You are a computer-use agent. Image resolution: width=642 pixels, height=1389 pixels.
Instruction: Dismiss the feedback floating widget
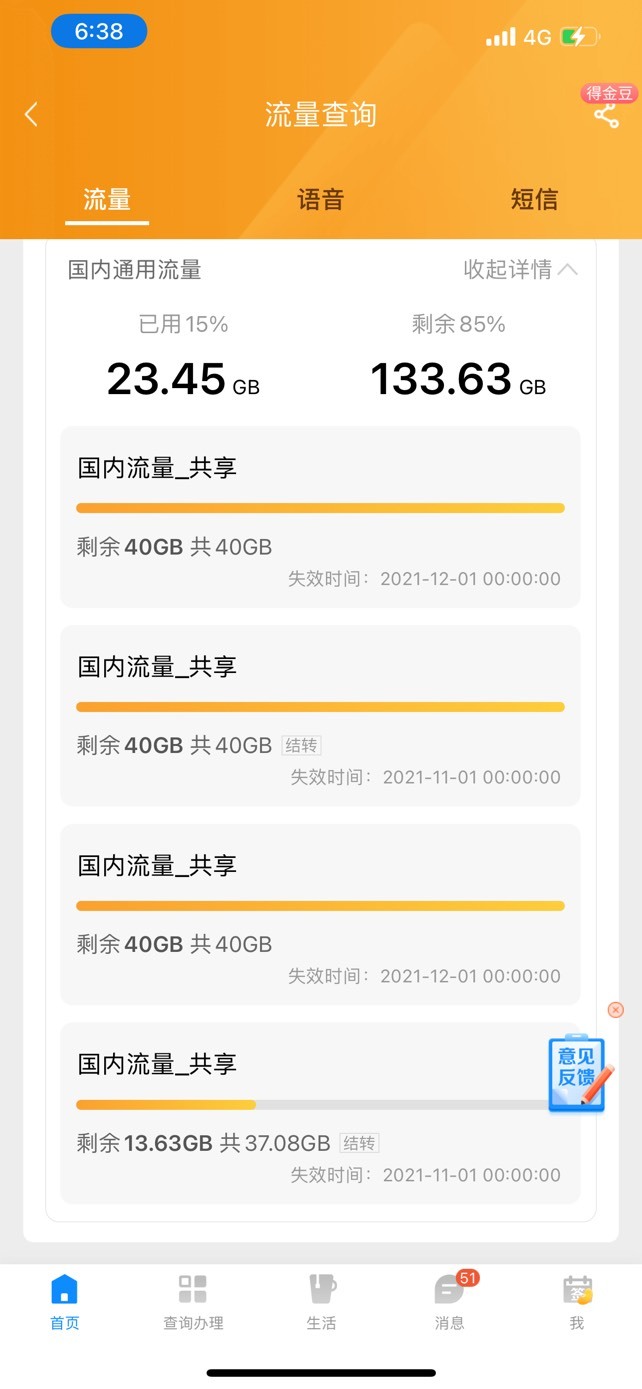(616, 1010)
